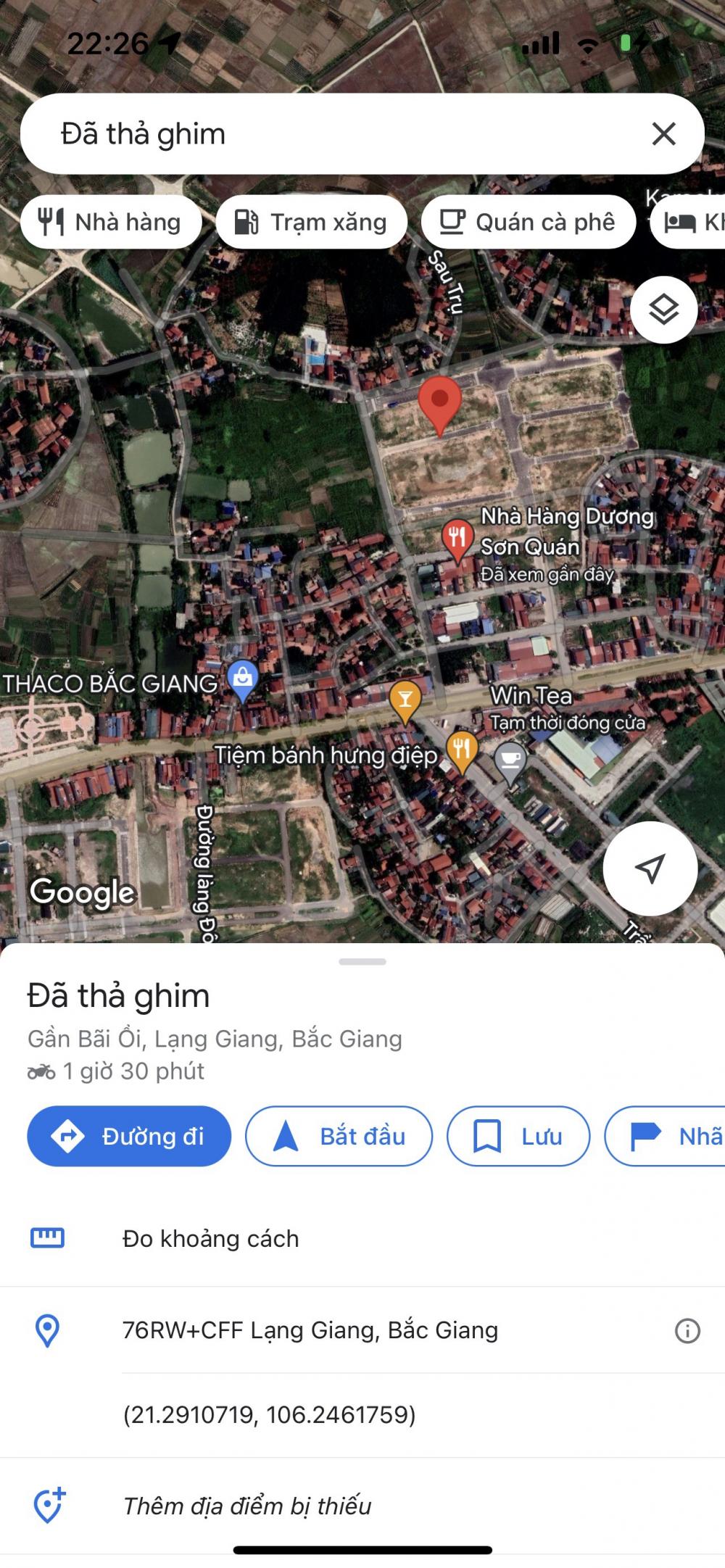Screen dimensions: 725x1568
Task: Choose Thêm địa điểm bị thiếu
Action: [x=362, y=1506]
